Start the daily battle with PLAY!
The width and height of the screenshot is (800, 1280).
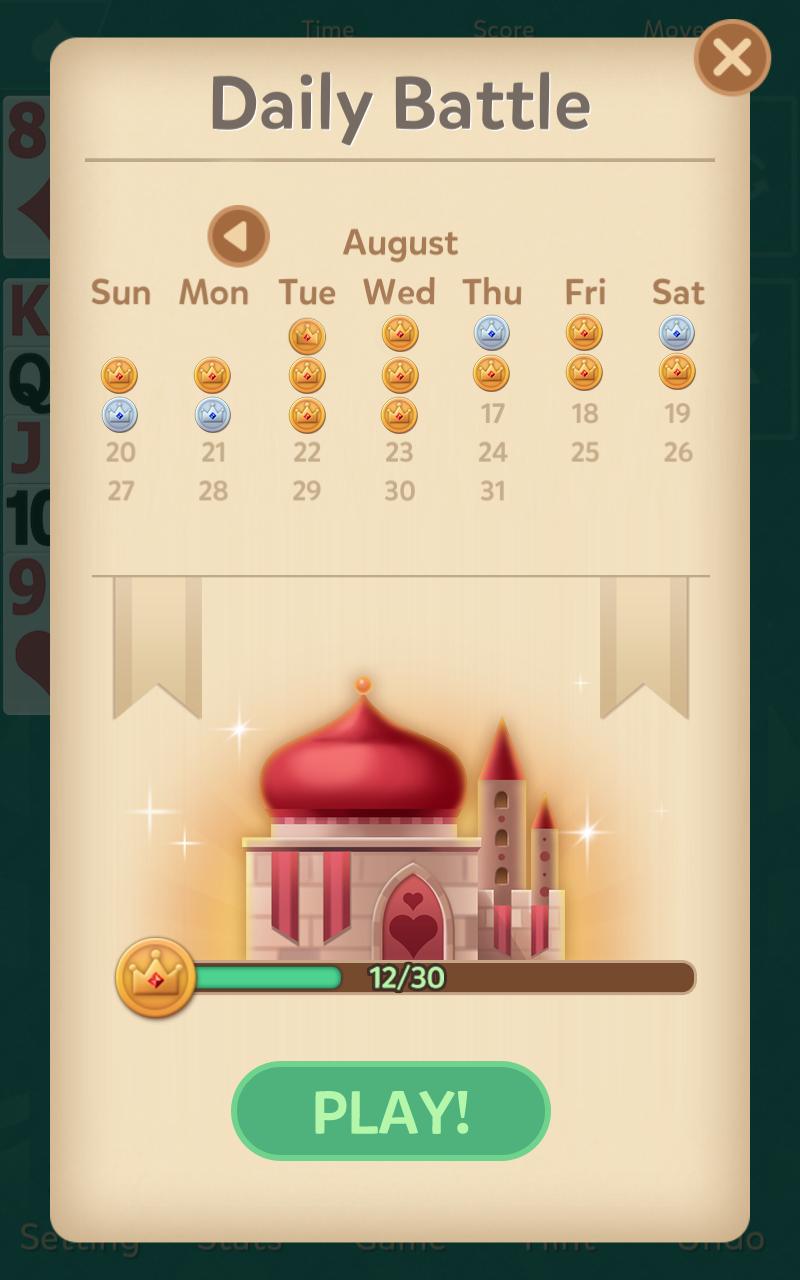(391, 1111)
